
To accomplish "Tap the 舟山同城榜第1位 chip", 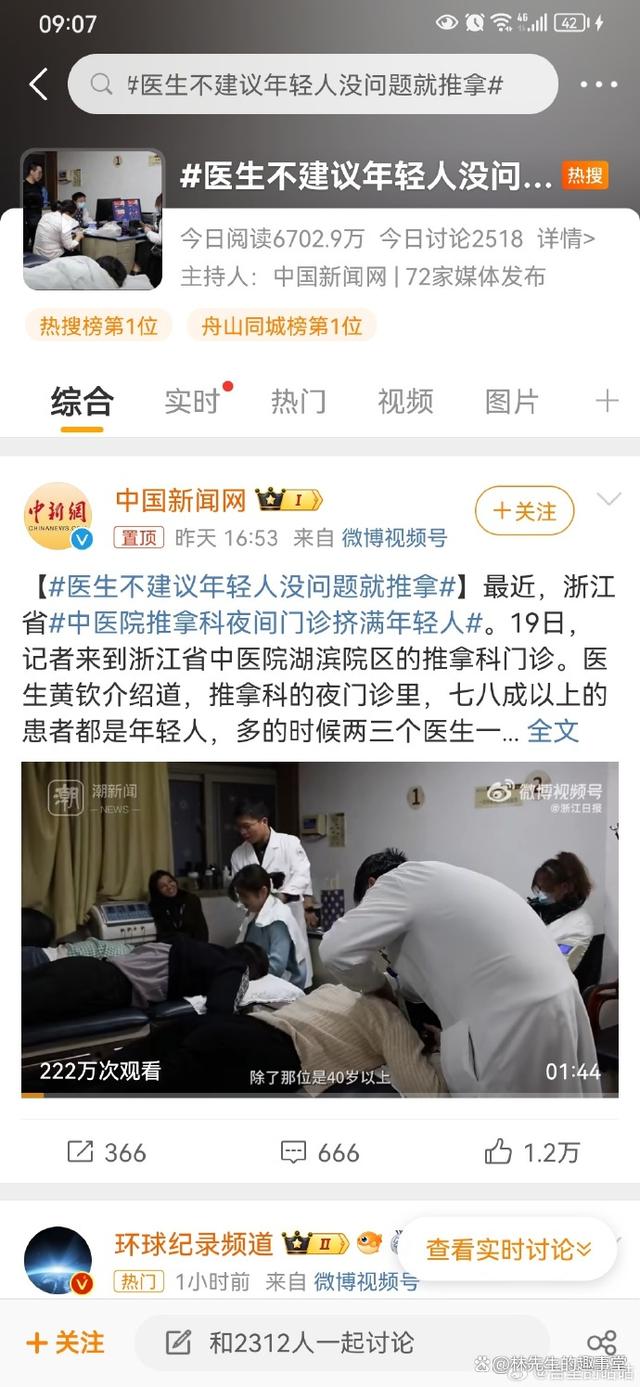I will coord(281,326).
